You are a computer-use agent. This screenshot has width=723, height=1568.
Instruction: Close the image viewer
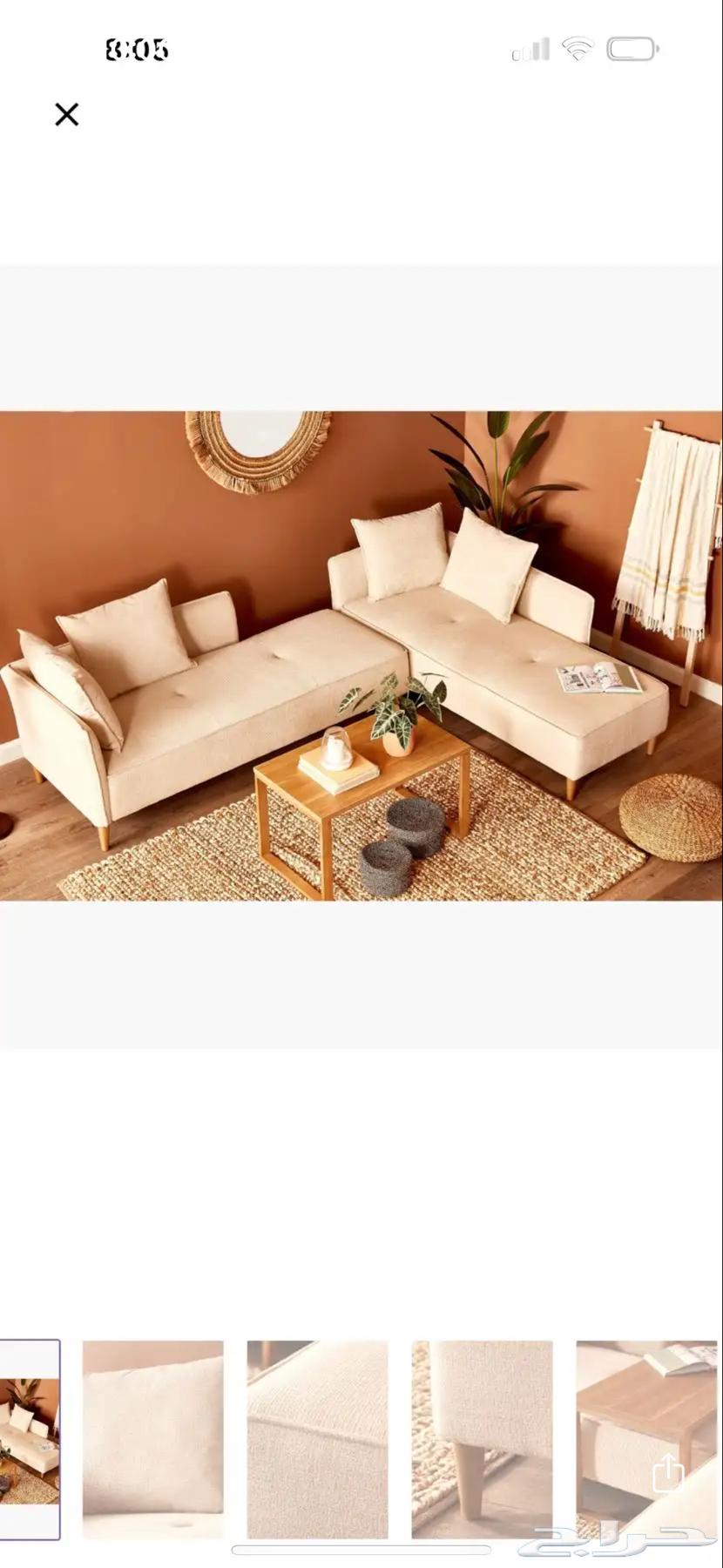point(66,114)
